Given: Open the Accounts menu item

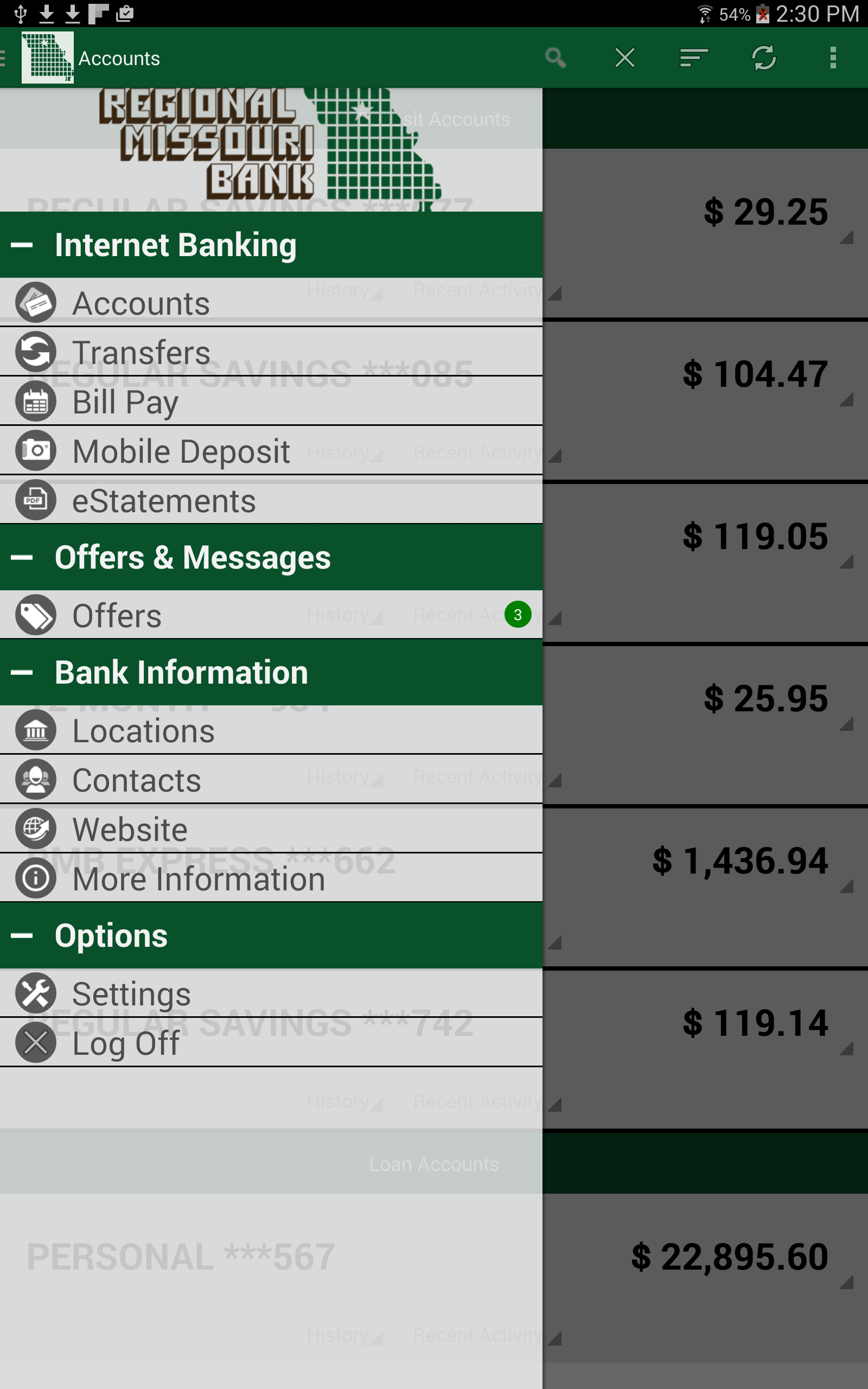Looking at the screenshot, I should click(x=141, y=302).
